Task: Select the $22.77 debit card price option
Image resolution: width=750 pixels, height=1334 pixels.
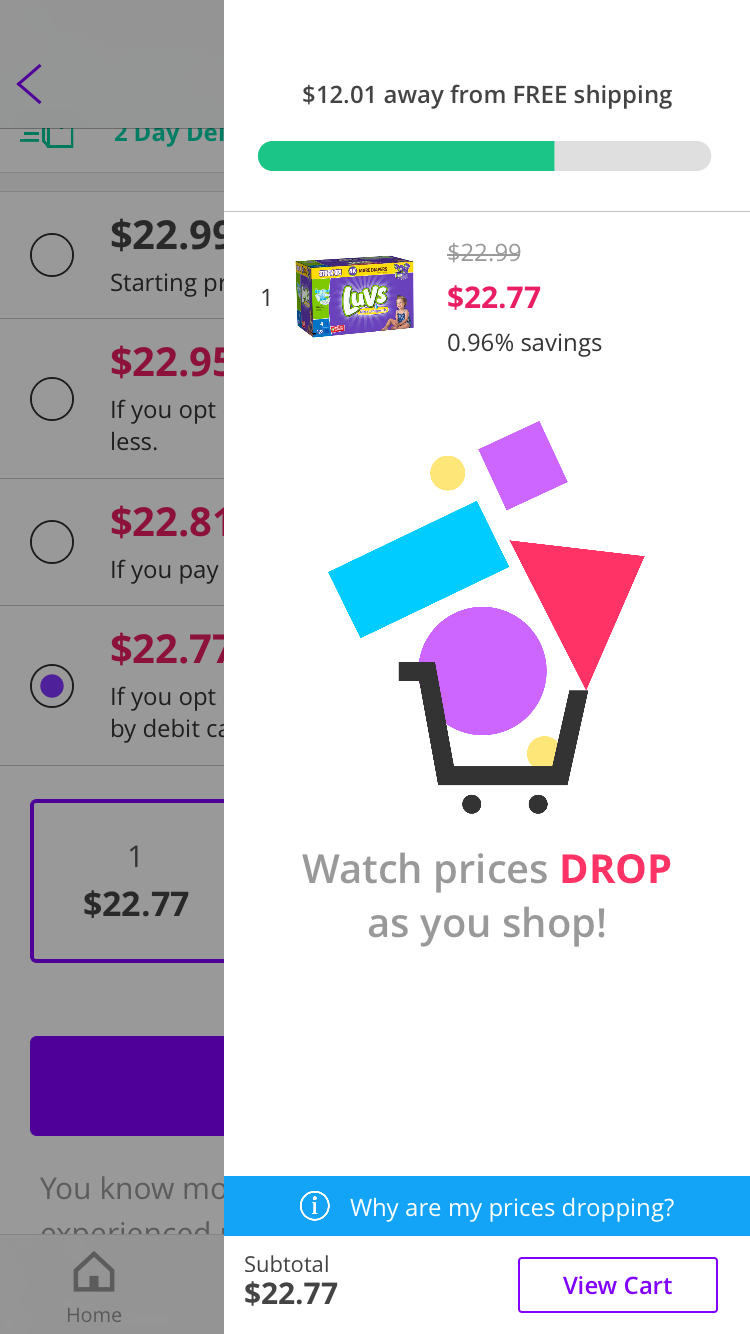Action: [52, 686]
